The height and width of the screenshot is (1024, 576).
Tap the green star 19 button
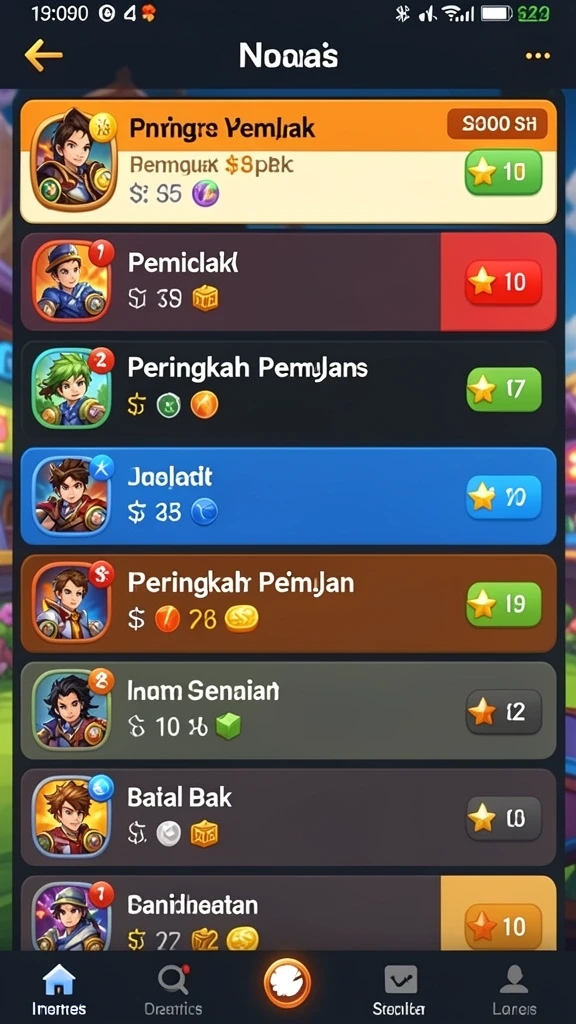[504, 604]
